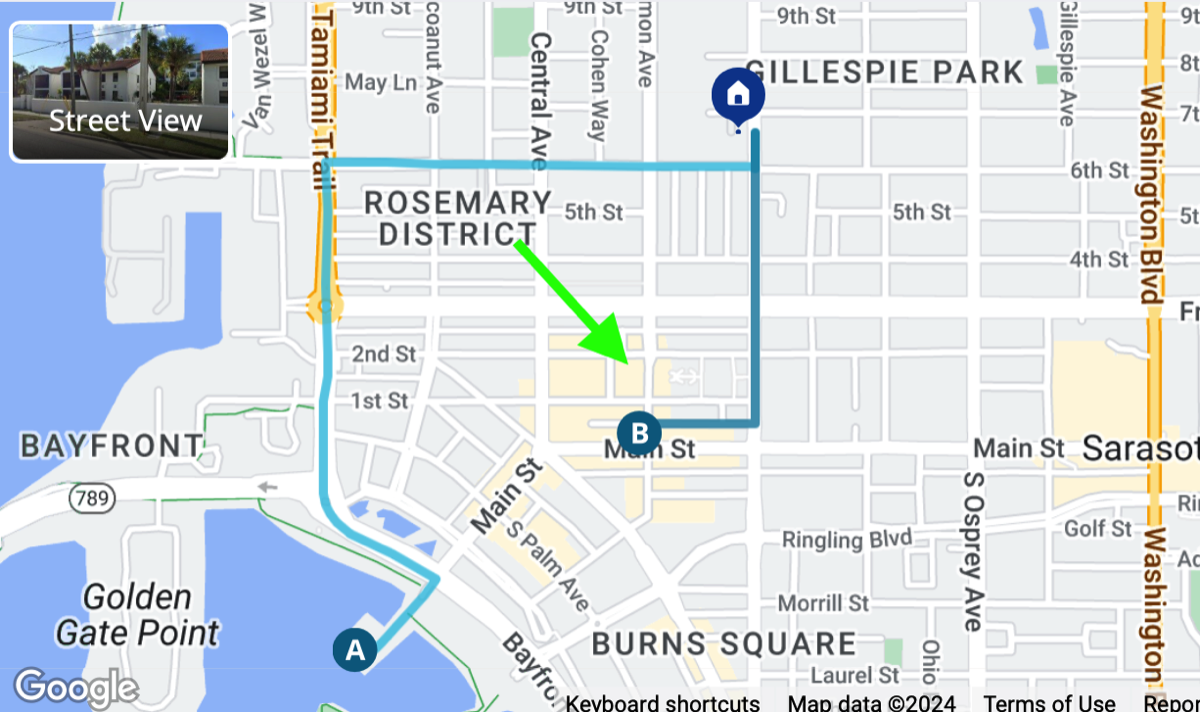Open Keyboard shortcuts link

coord(662,702)
